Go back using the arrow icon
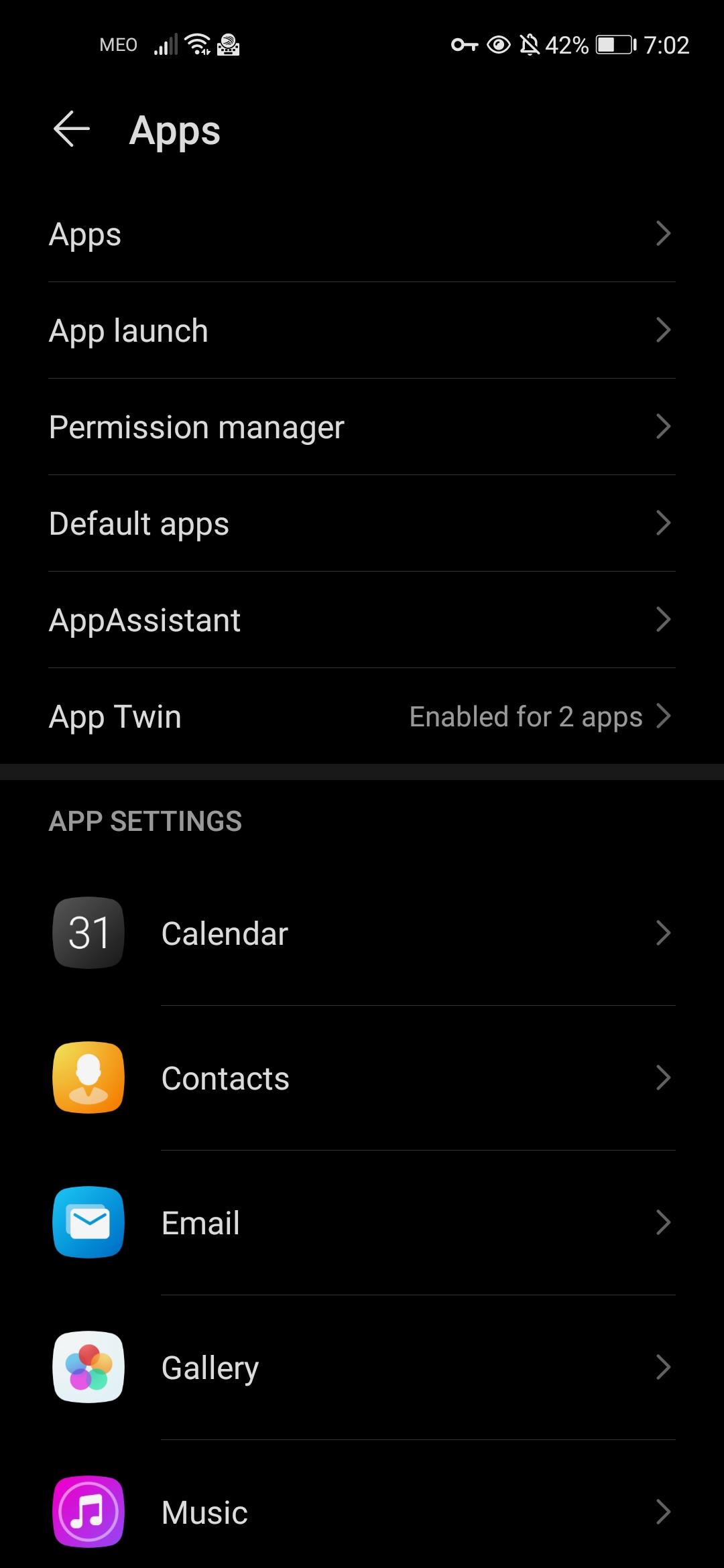Screen dimensions: 724x1568 point(72,129)
